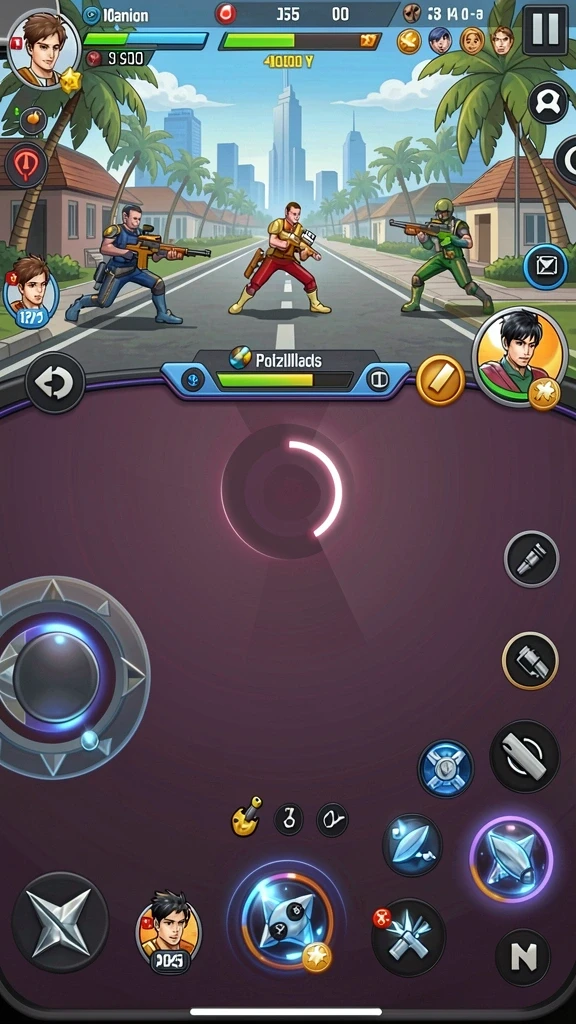Tap the blue shield skill

pyautogui.click(x=446, y=768)
